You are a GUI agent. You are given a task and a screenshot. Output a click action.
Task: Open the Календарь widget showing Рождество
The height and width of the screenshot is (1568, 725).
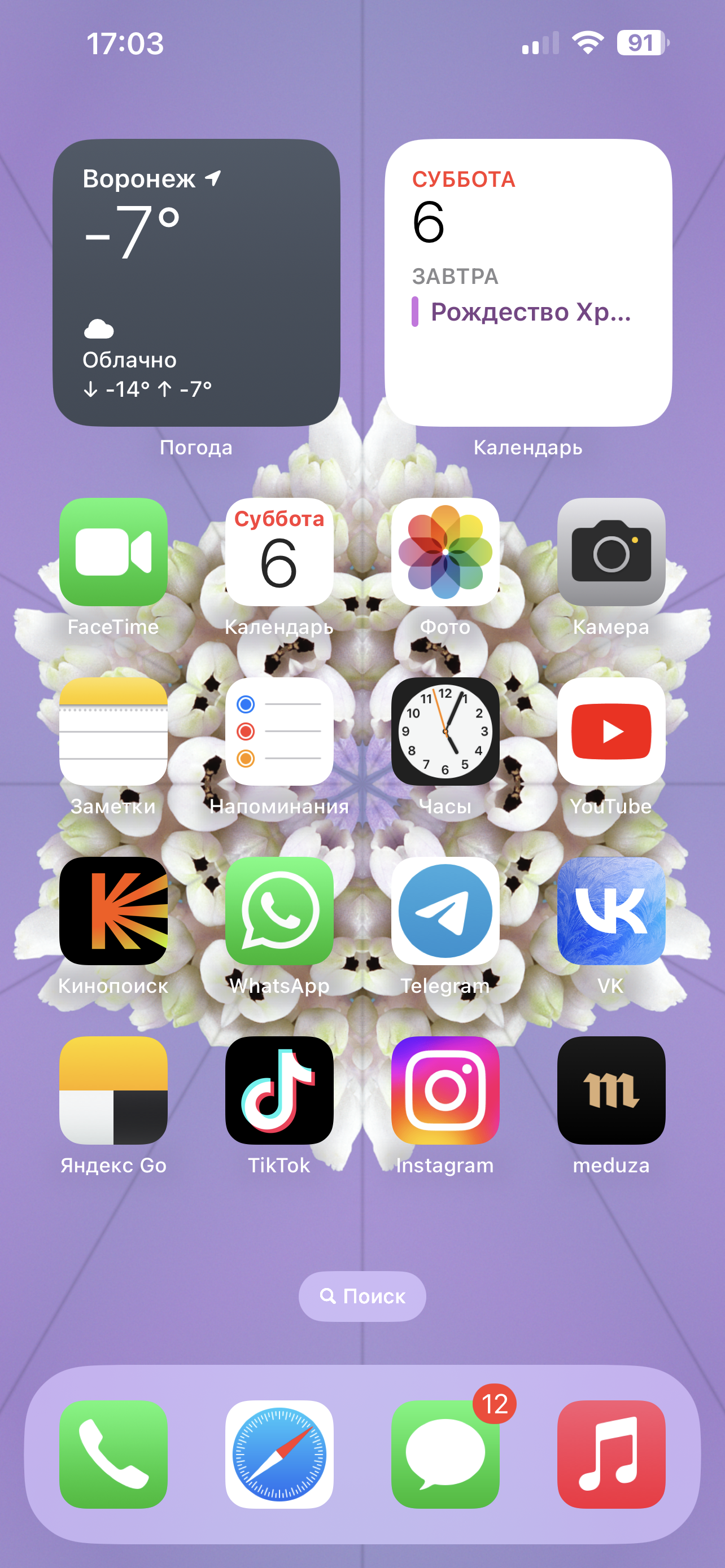click(528, 282)
